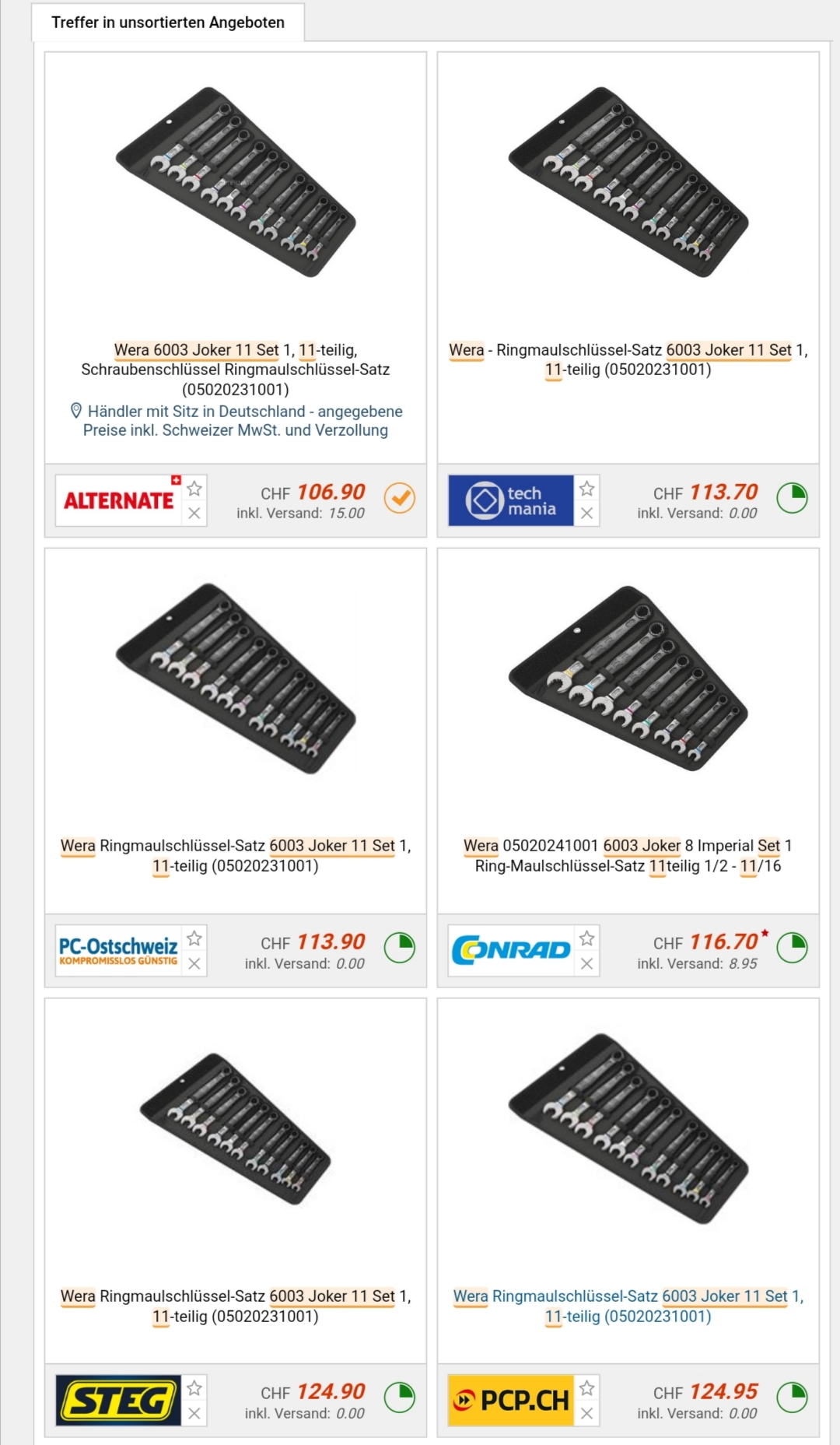View the Alternate shop logo offer

coord(118,500)
